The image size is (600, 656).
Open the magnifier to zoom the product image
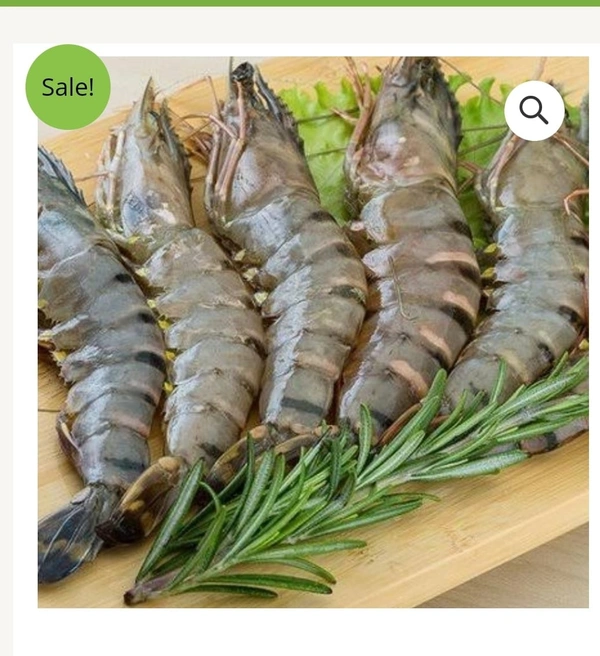(x=534, y=111)
